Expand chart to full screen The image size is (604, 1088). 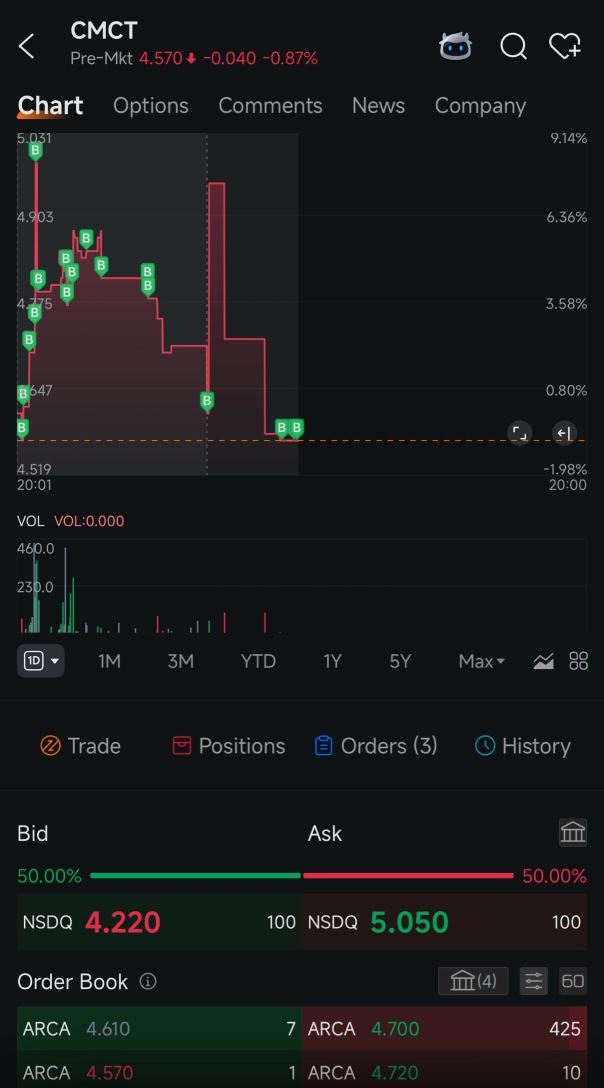pos(519,433)
